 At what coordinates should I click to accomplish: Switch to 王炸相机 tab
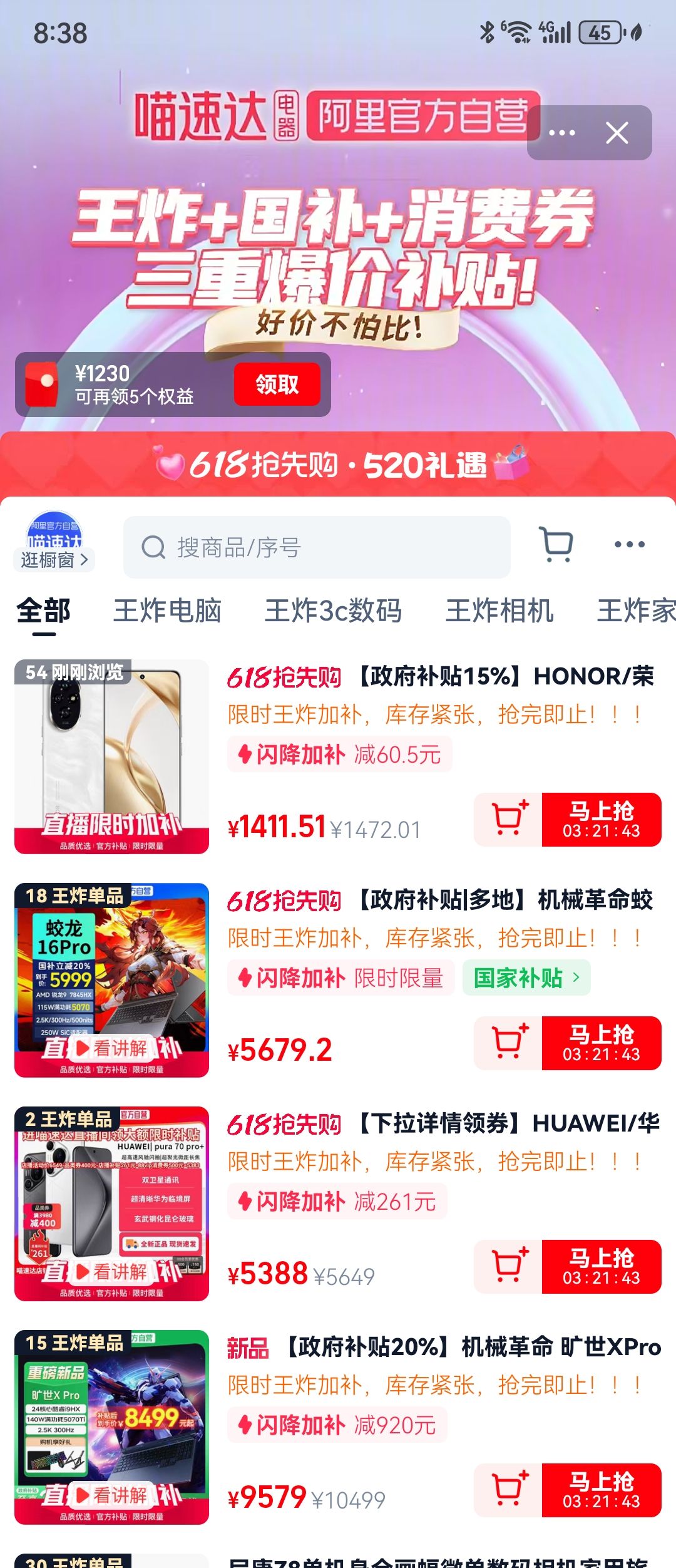[x=499, y=611]
